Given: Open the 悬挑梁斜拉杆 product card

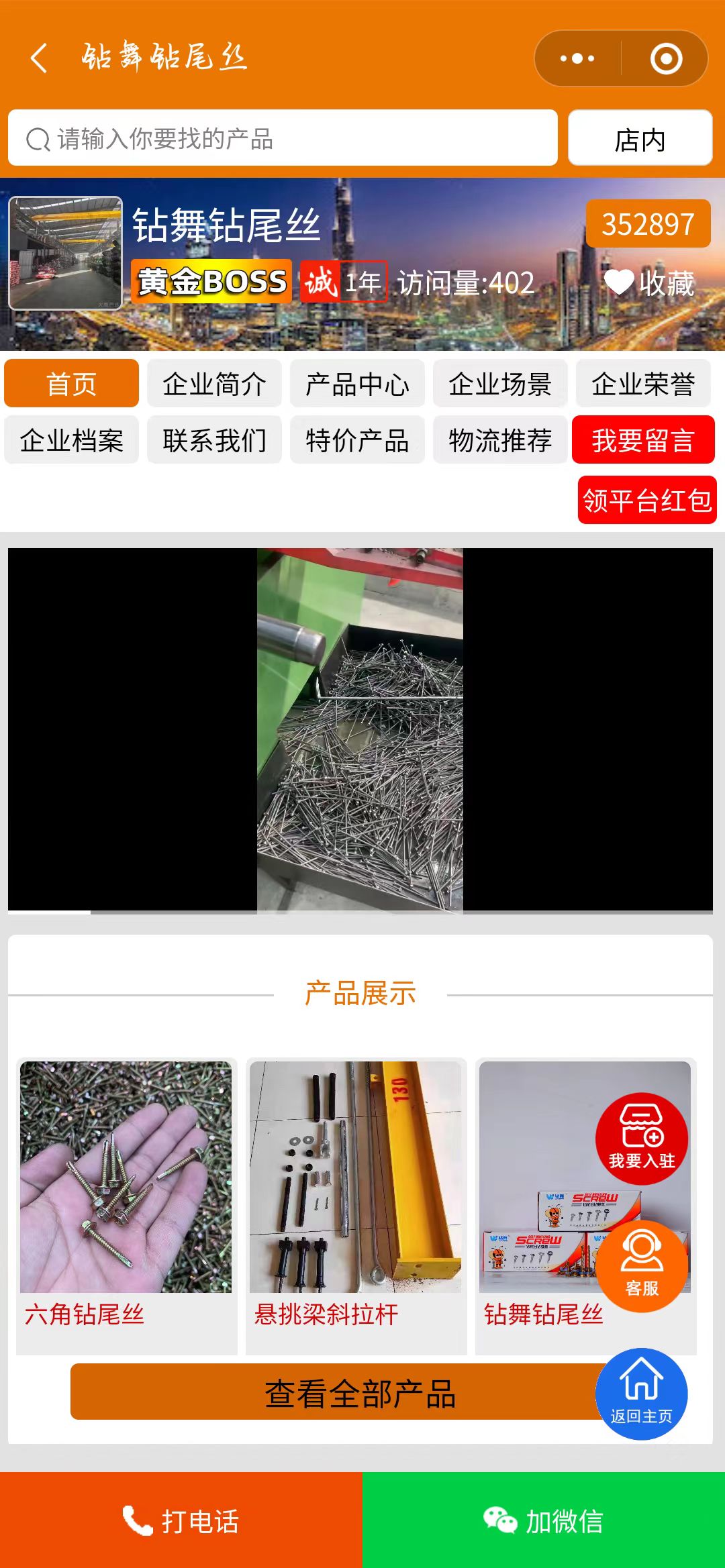Looking at the screenshot, I should 356,1194.
